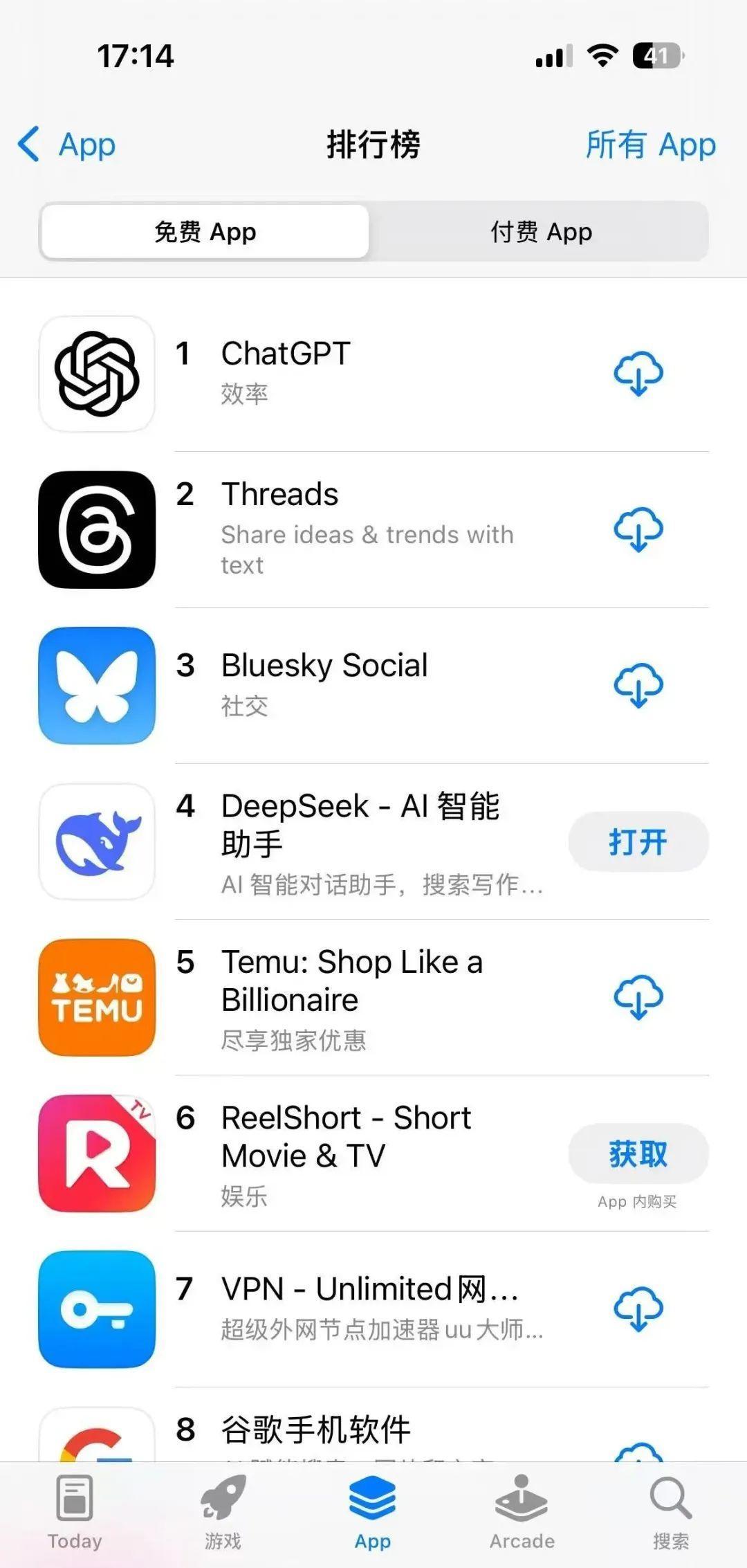Screen dimensions: 747x1568
Task: Tap 获取 to get ReelShort
Action: [x=637, y=1153]
